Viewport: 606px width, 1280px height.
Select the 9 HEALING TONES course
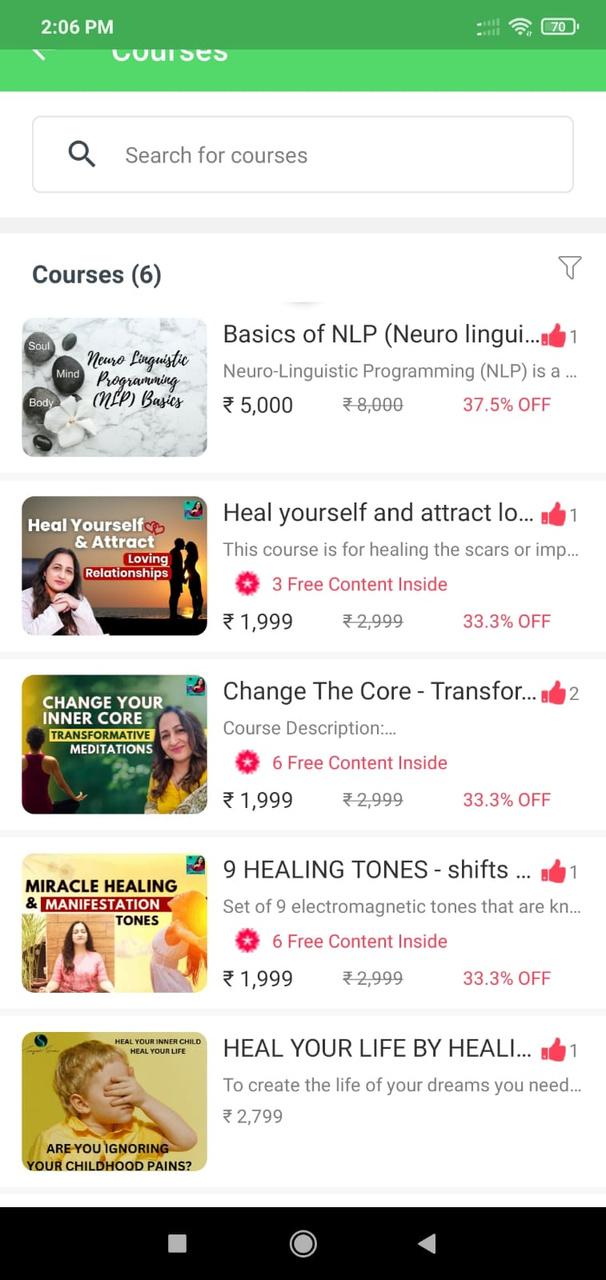(x=380, y=870)
